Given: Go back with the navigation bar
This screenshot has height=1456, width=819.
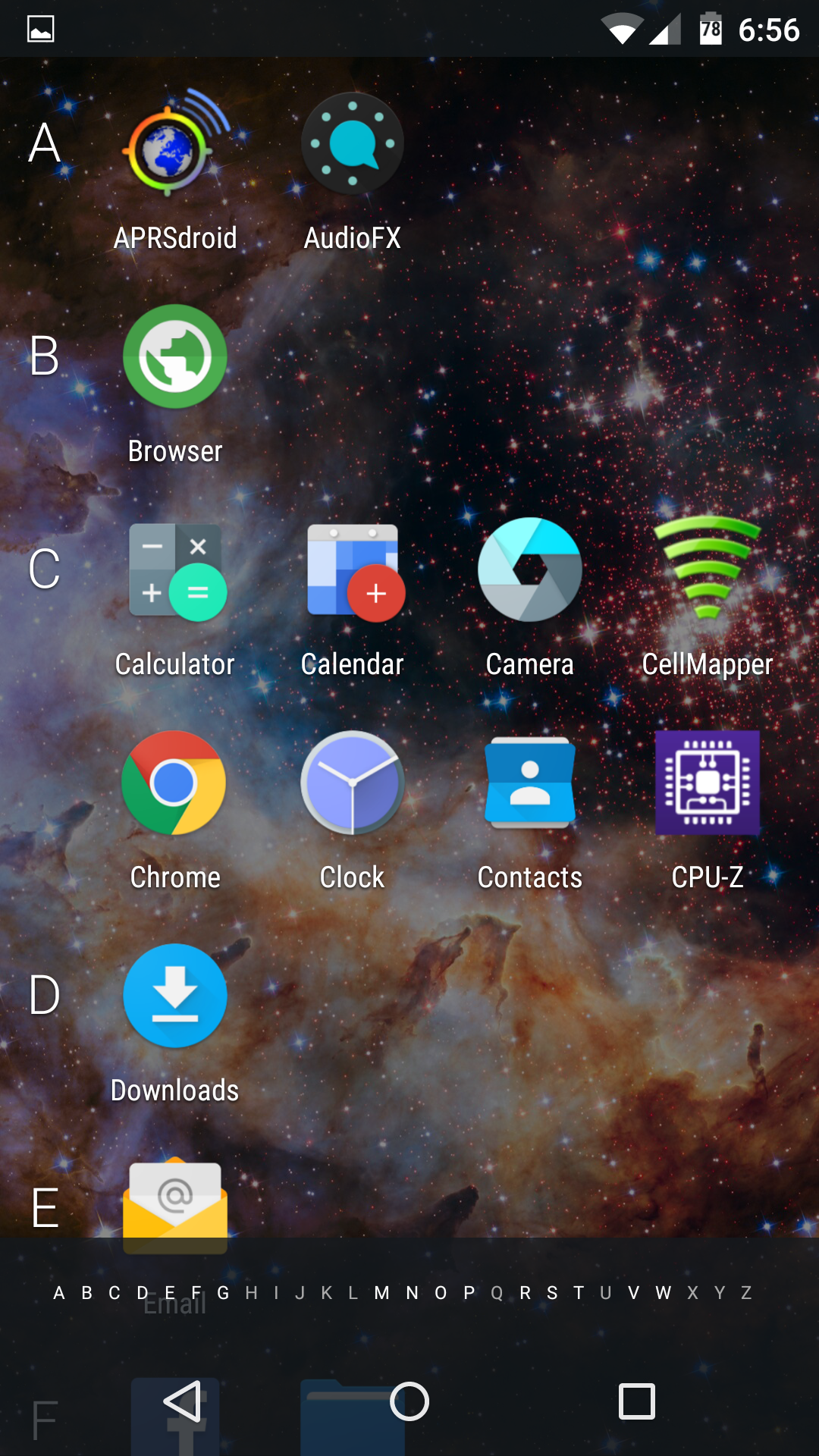Looking at the screenshot, I should (183, 1401).
